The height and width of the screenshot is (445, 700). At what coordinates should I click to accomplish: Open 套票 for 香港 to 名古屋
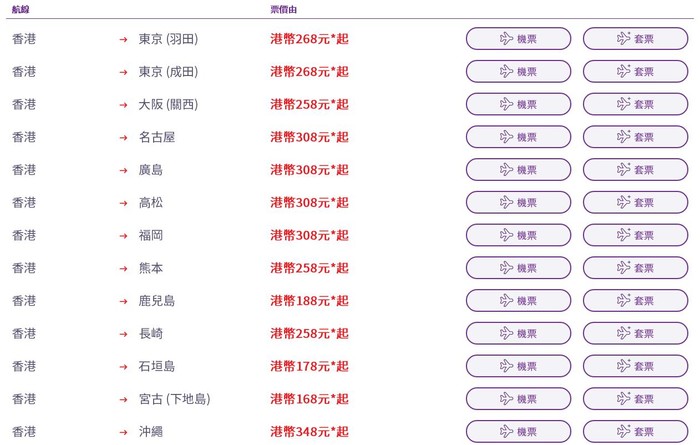(x=635, y=137)
